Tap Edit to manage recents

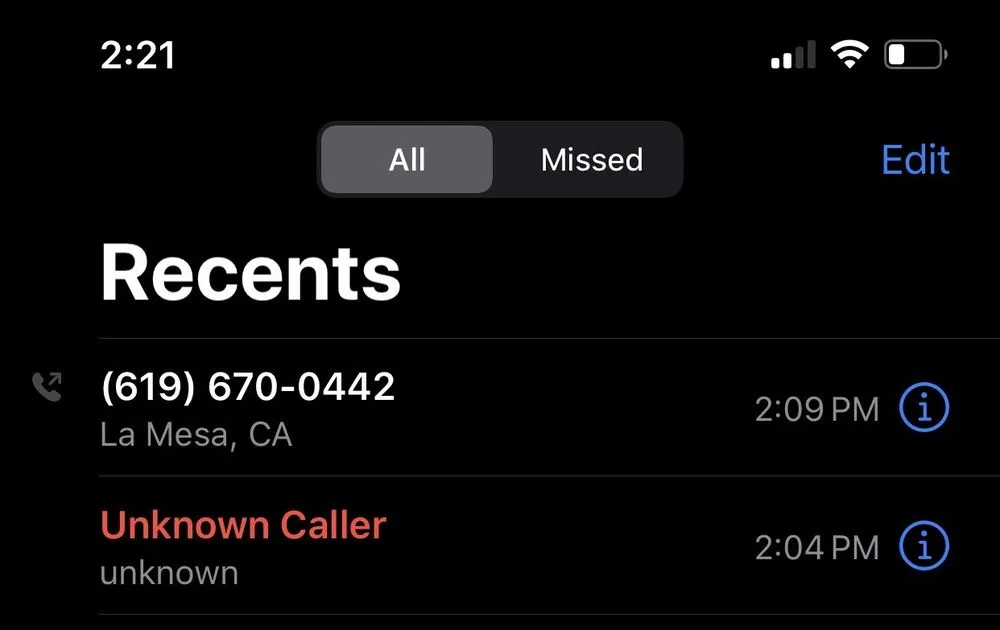915,160
